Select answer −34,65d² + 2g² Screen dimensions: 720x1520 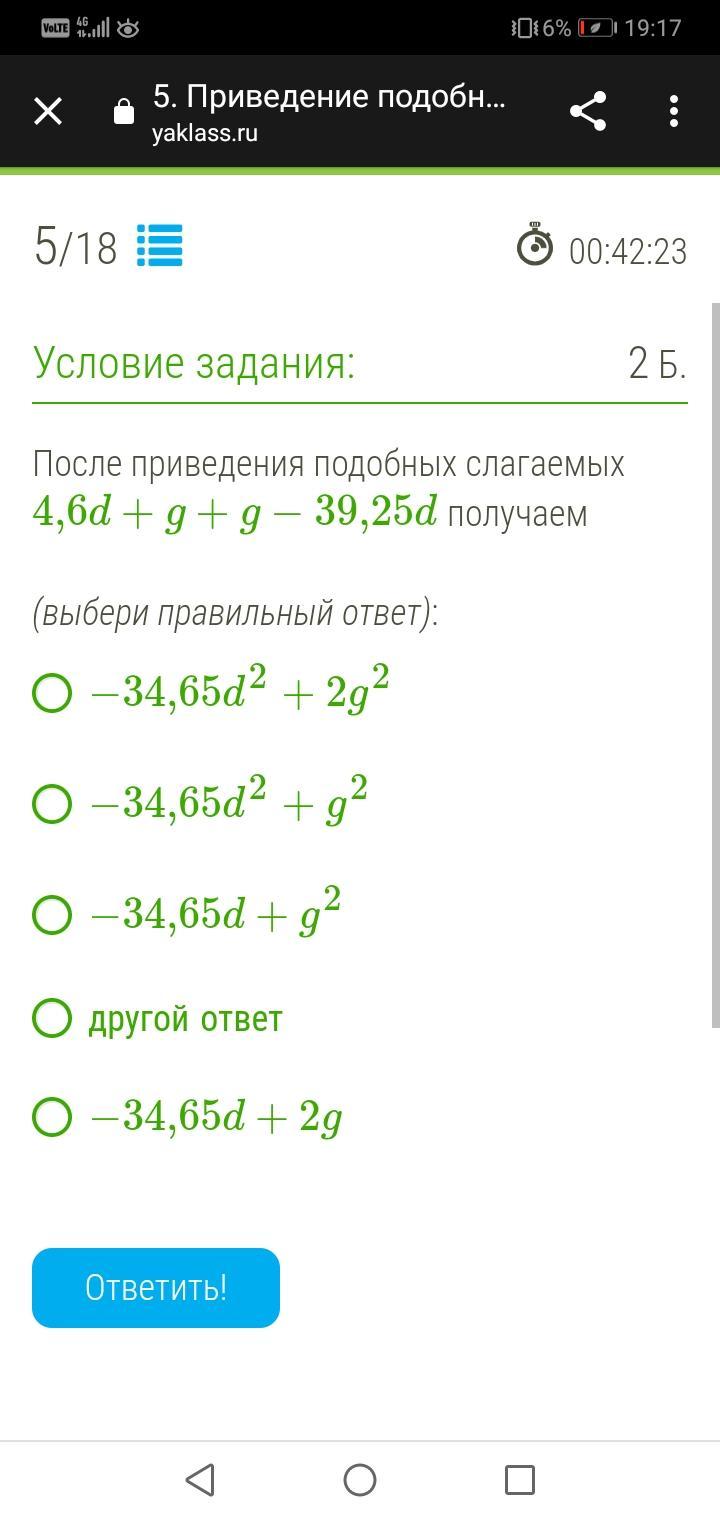52,692
